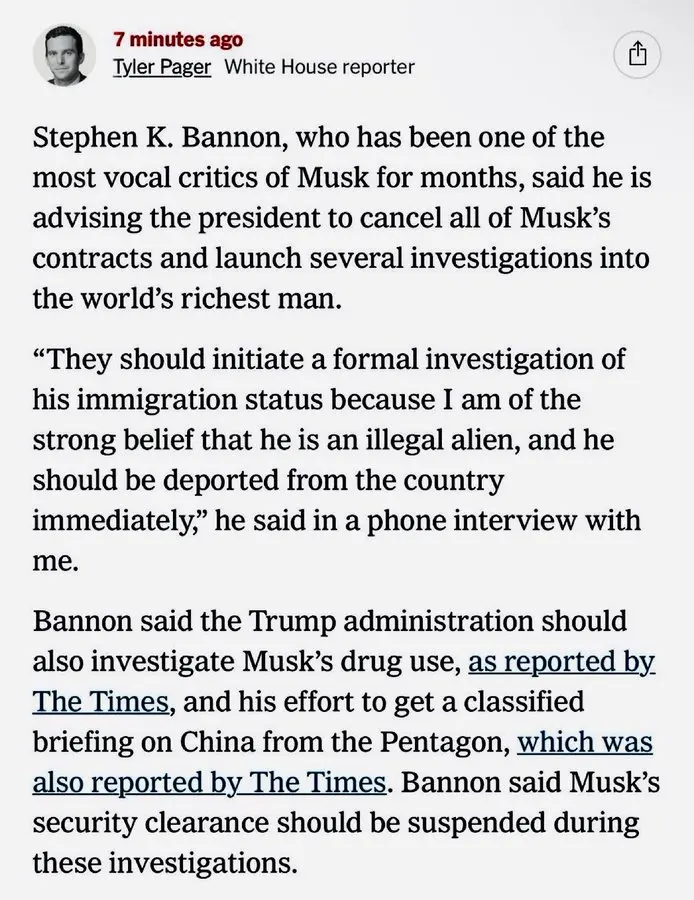694x900 pixels.
Task: Open the 'as reported by The Times' link
Action: 561,661
